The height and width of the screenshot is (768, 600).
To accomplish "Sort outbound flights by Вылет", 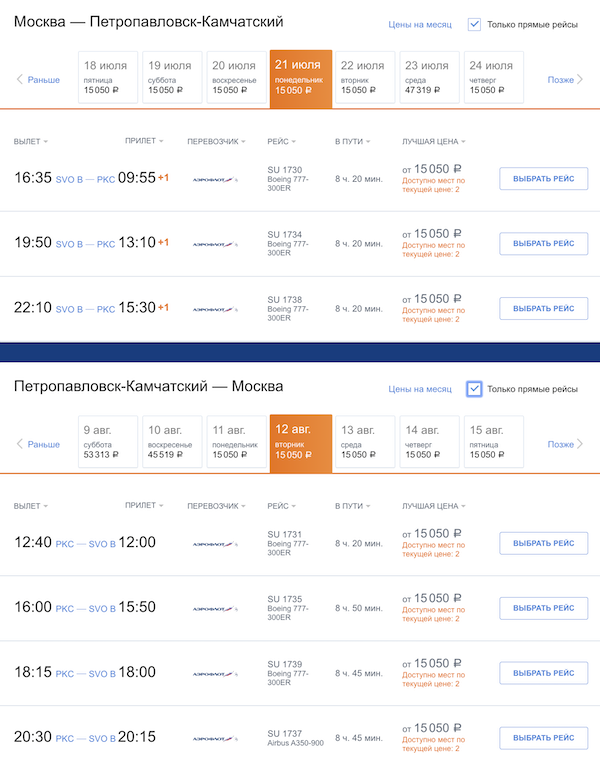I will (x=30, y=141).
